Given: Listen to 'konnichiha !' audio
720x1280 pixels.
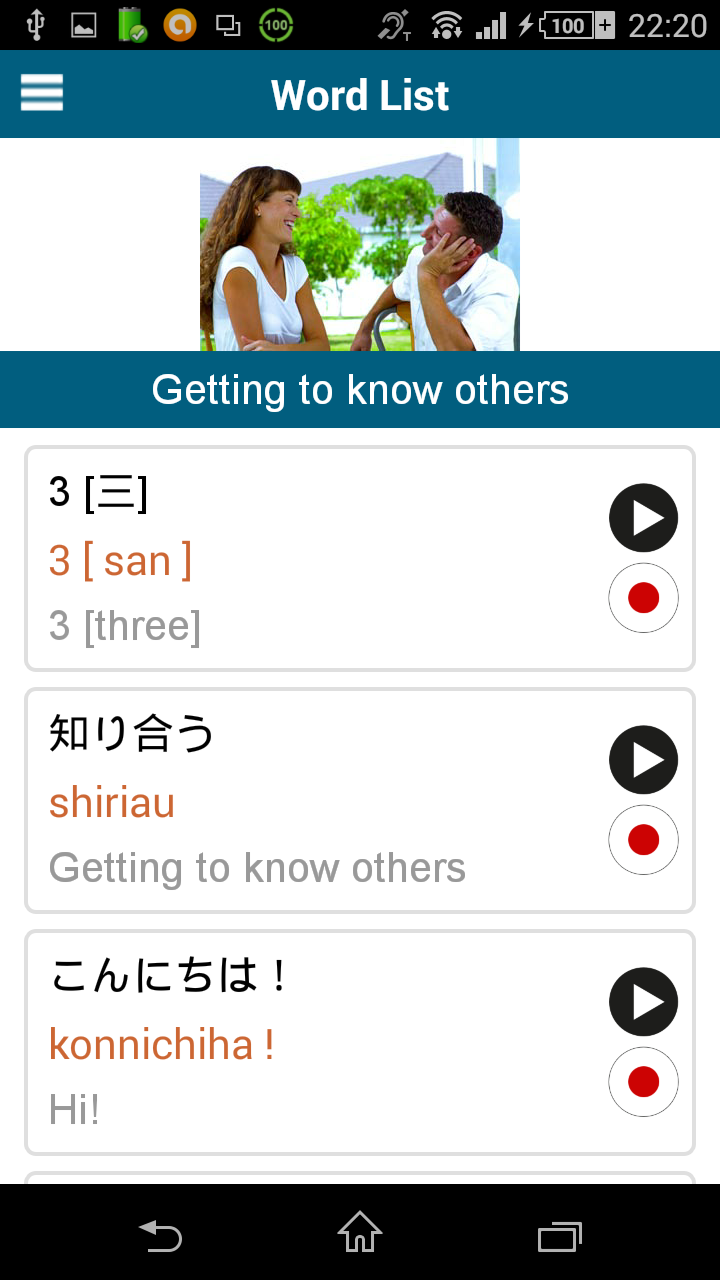Looking at the screenshot, I should click(x=644, y=1002).
